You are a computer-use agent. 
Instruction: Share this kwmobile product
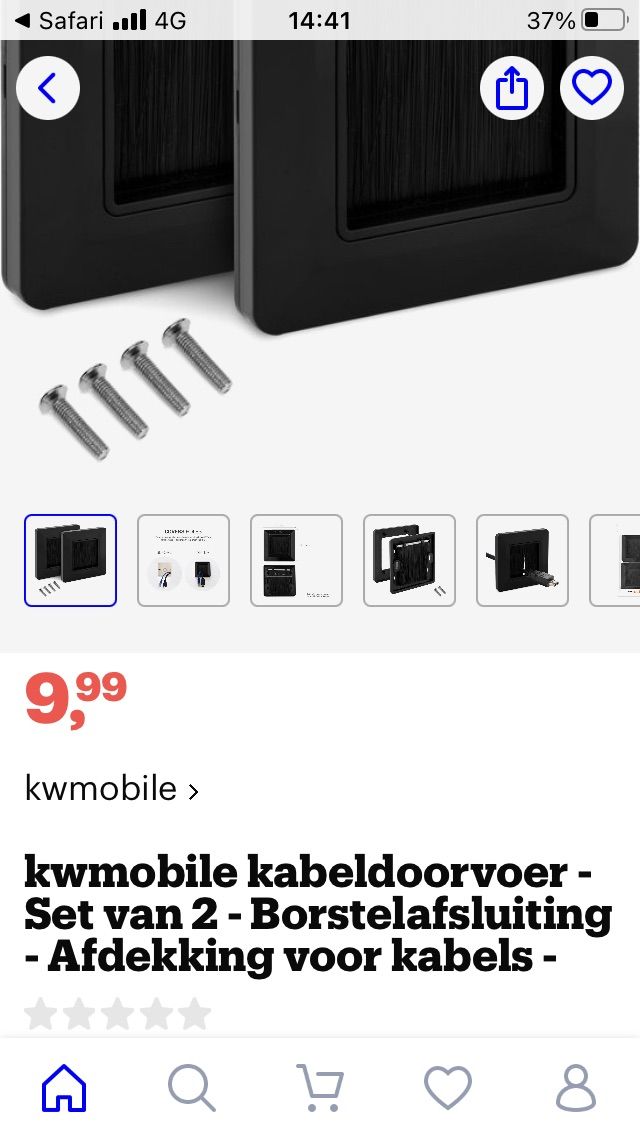(x=511, y=89)
